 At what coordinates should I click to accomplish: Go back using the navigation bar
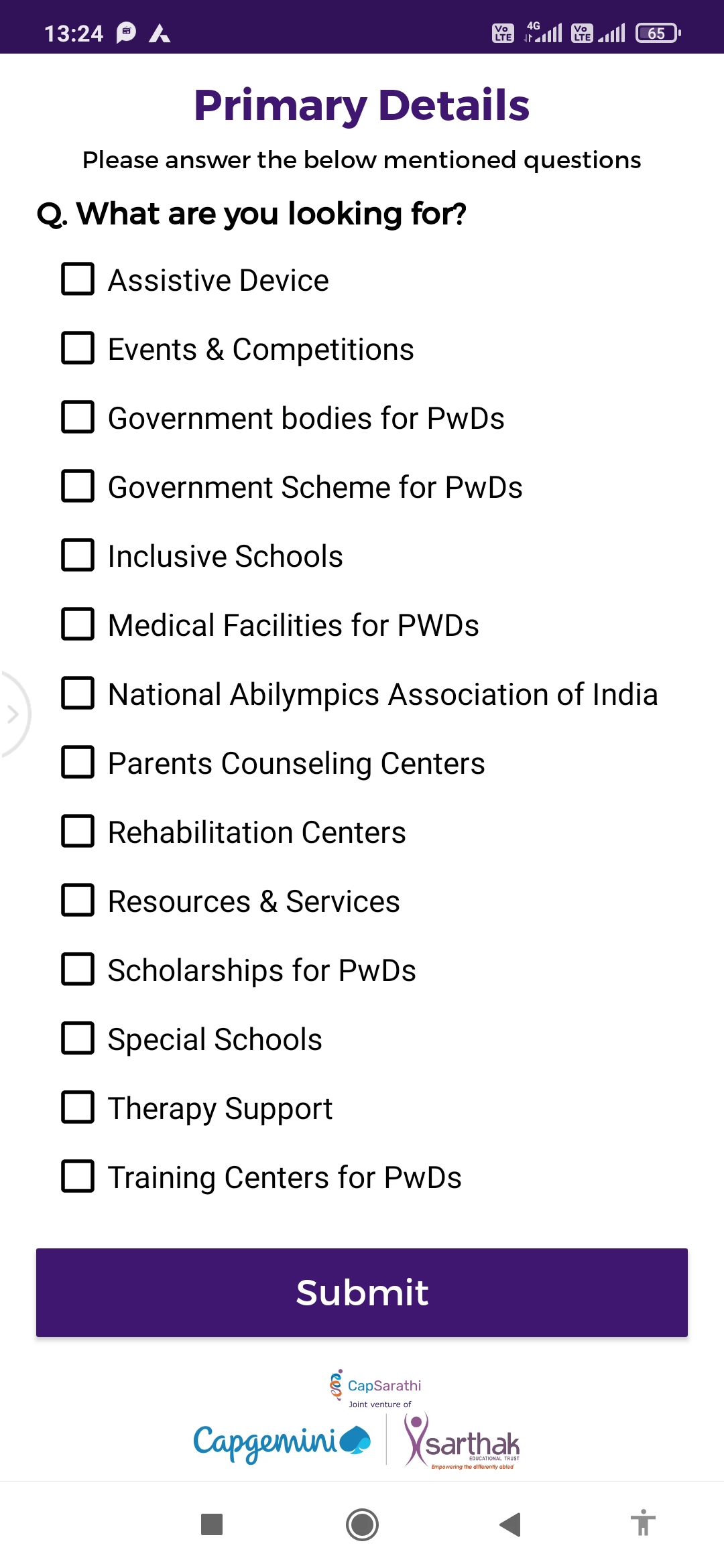click(x=511, y=1524)
